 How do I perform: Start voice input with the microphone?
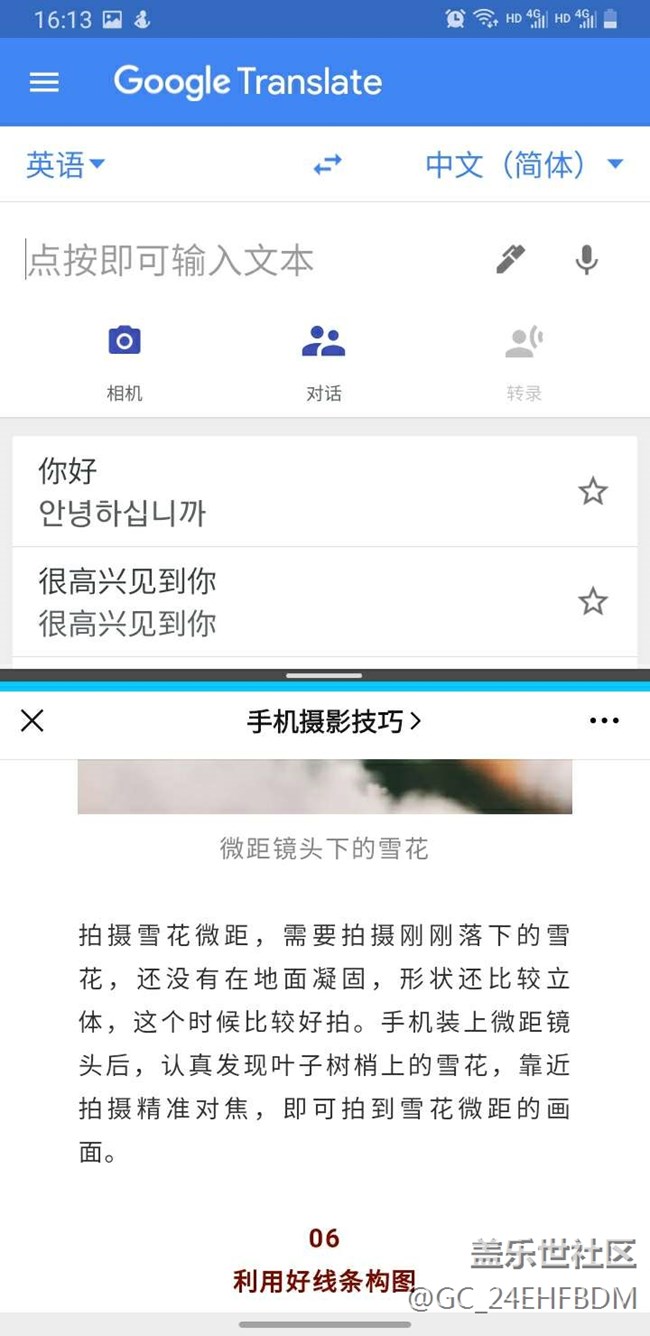pos(587,260)
